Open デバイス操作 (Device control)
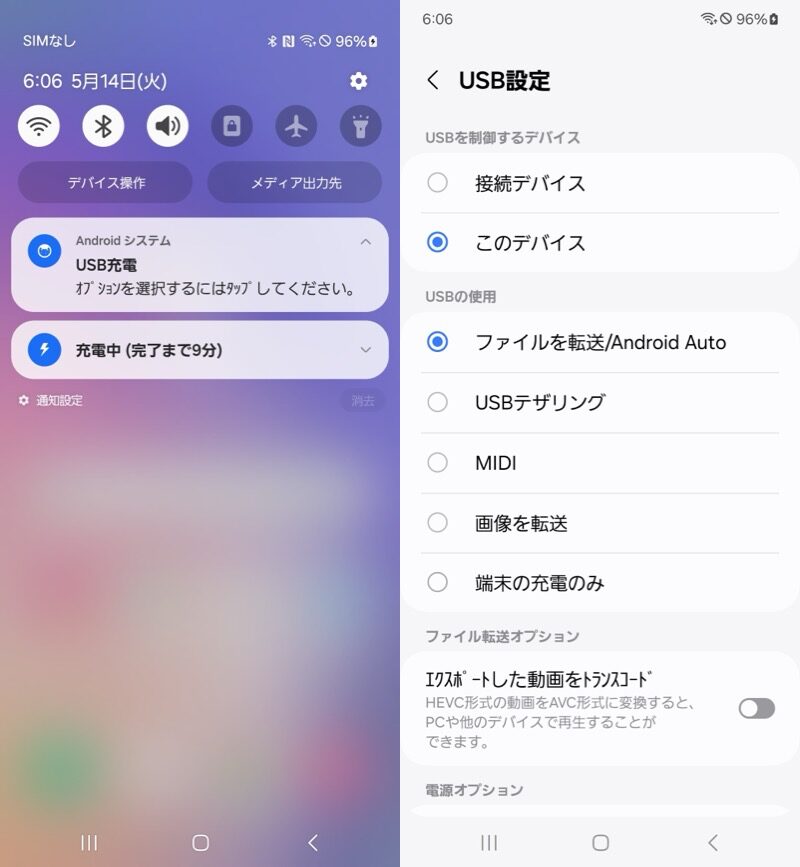The image size is (800, 867). [105, 183]
